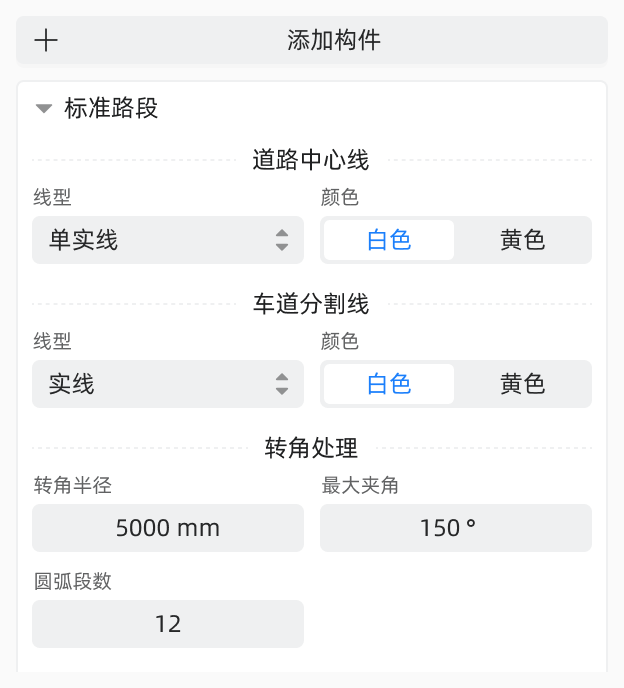Open the 车道分割线 线型 dropdown
This screenshot has width=624, height=688.
(168, 384)
